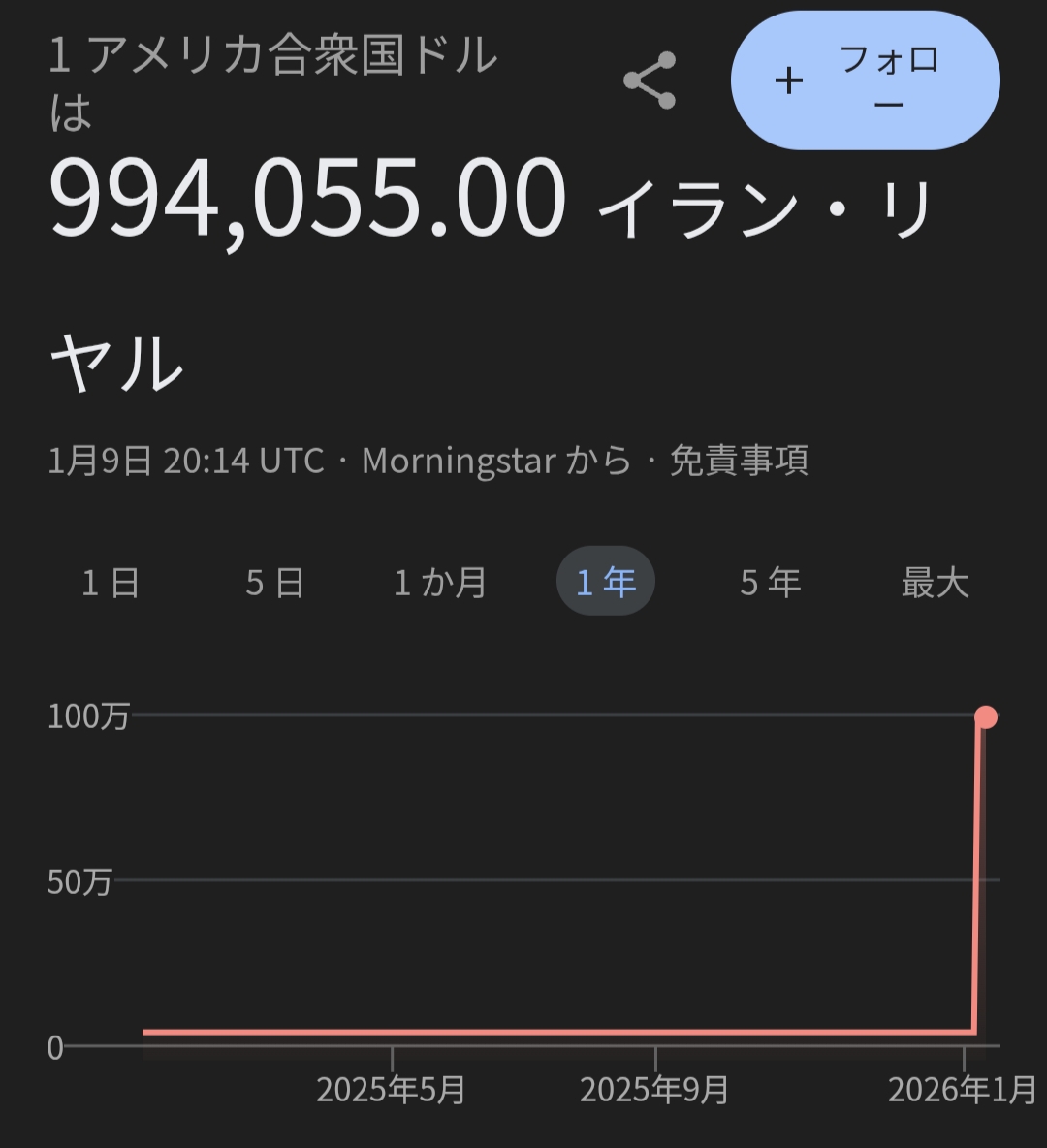Open the 免責事項 disclaimer link
Screen dimensions: 1047x1148
tap(739, 461)
